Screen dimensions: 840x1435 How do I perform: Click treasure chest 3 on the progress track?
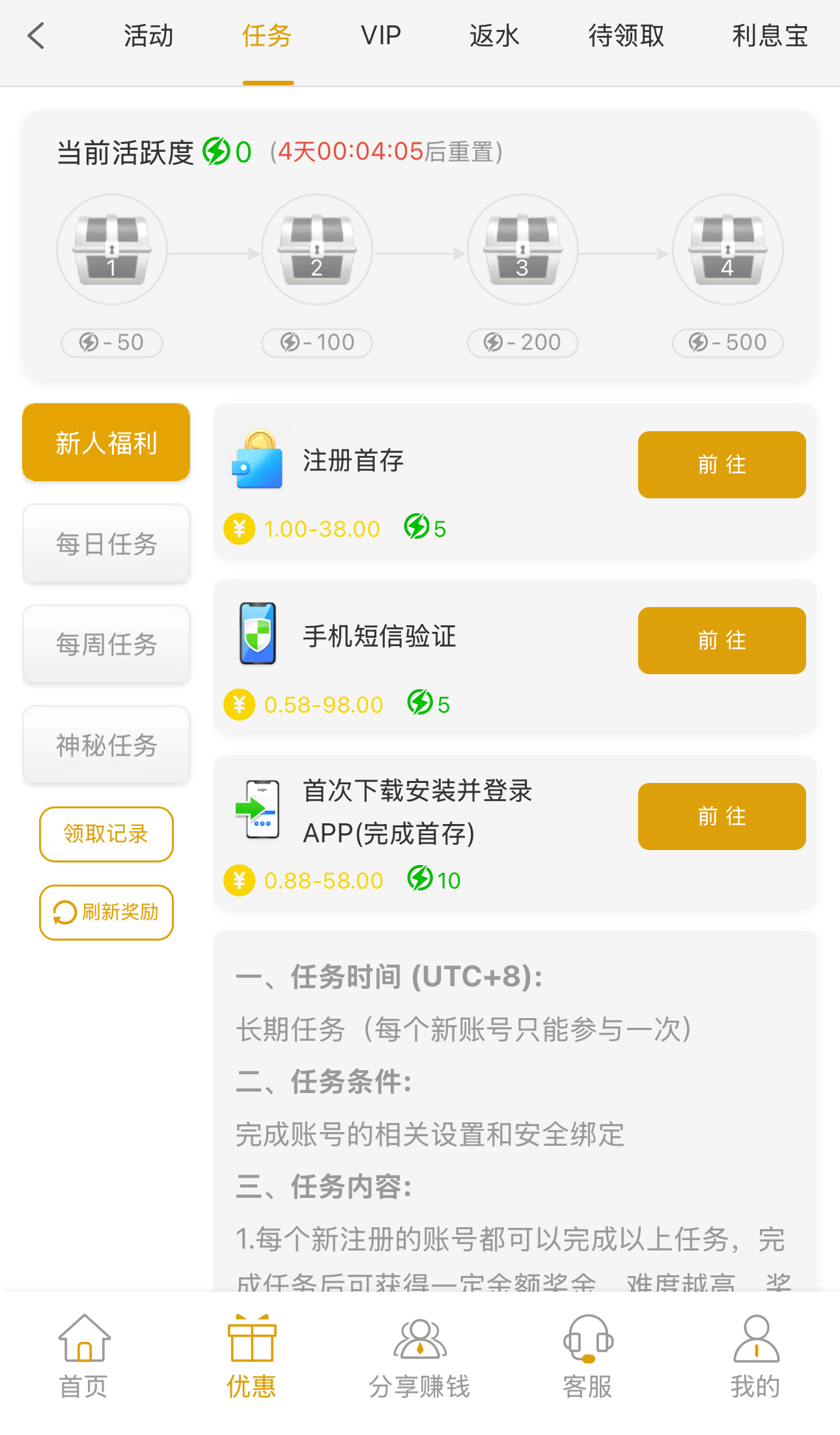click(x=522, y=251)
